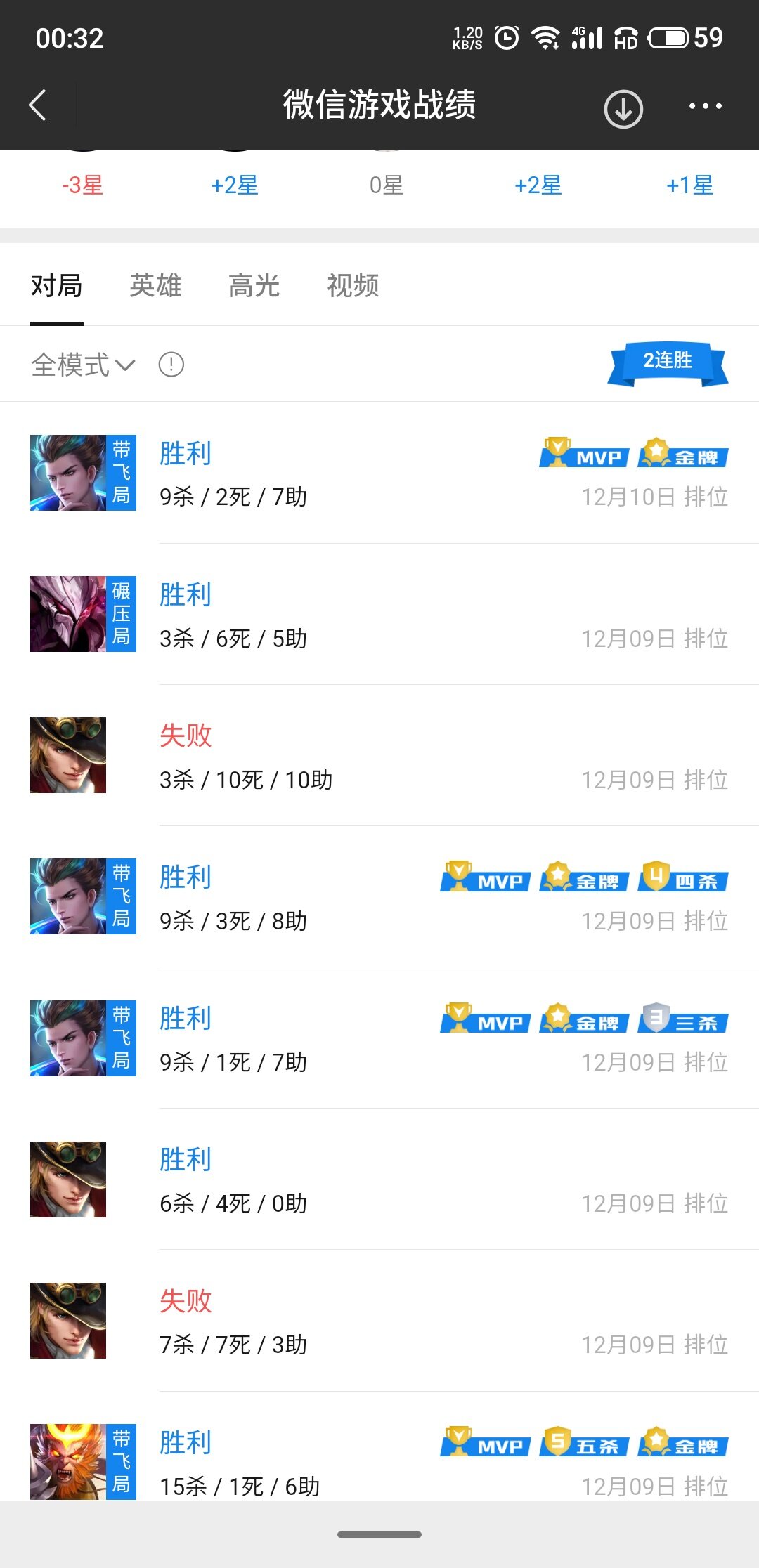View the win with 6杀/4死/0助
This screenshot has height=1568, width=759.
379,1180
